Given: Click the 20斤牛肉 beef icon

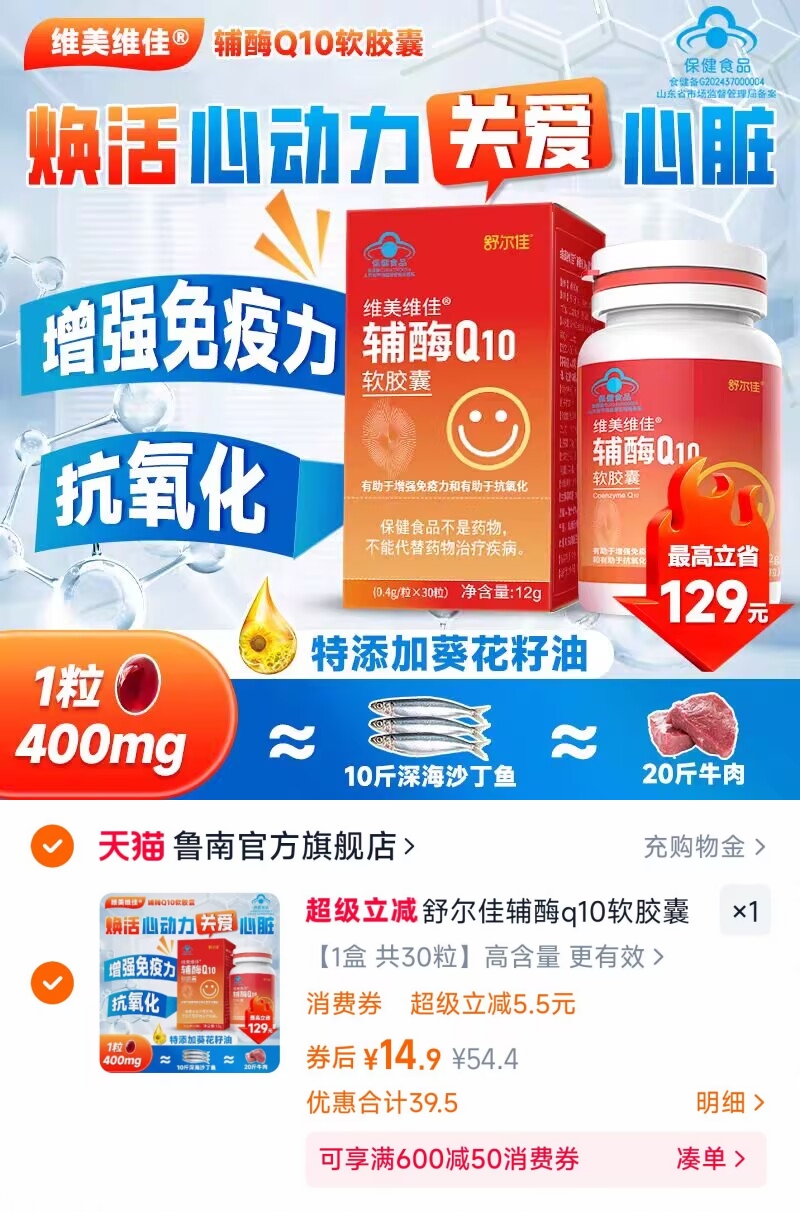Looking at the screenshot, I should tap(690, 725).
